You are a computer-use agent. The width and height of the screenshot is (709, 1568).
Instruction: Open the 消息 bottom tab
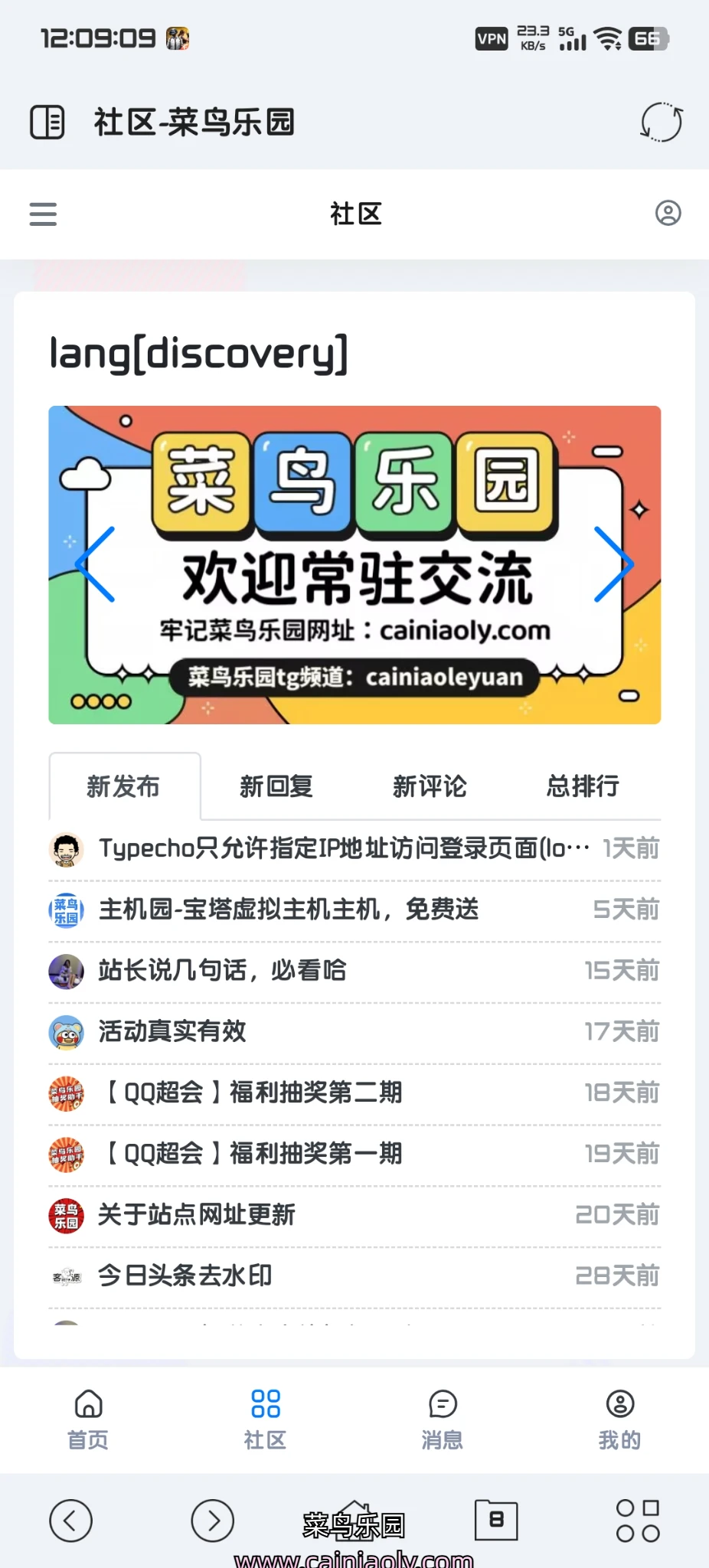(x=443, y=1419)
